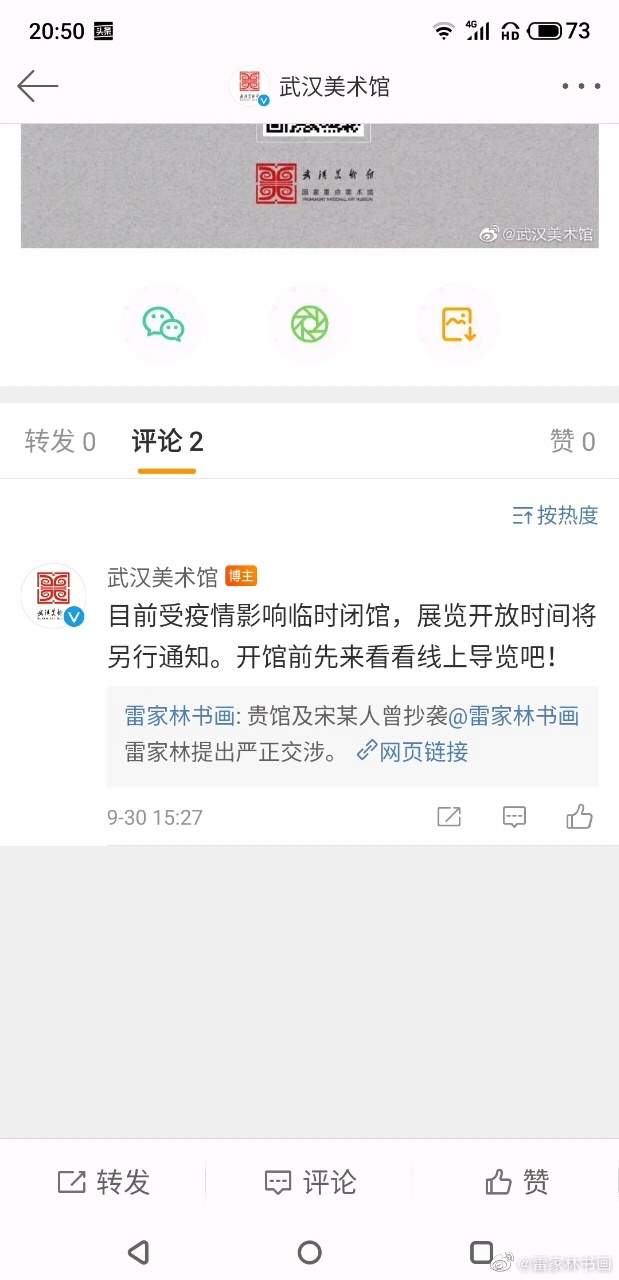Open the 网页链接 link in the comment
The image size is (619, 1280).
click(412, 751)
